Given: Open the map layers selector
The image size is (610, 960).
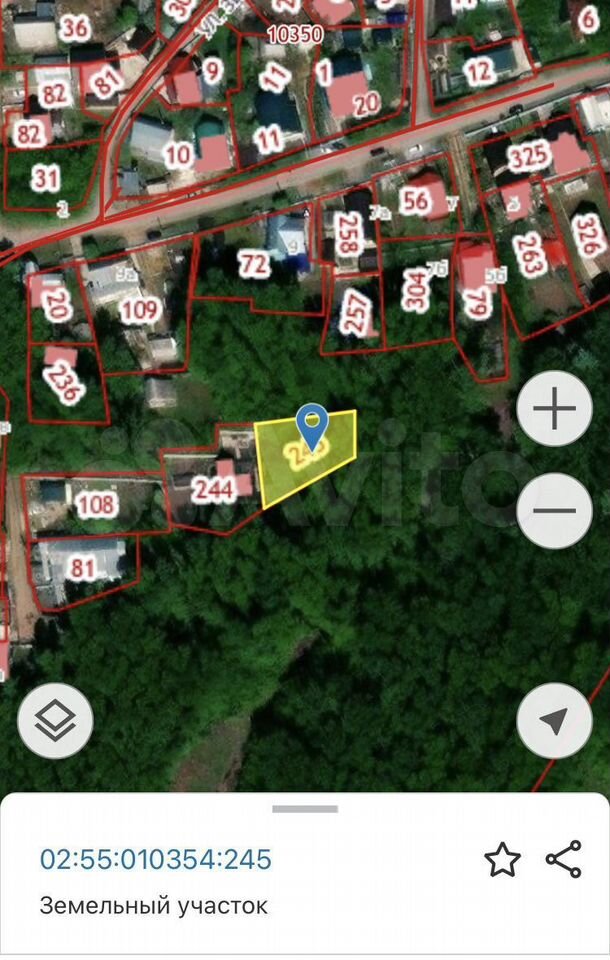Looking at the screenshot, I should [55, 720].
